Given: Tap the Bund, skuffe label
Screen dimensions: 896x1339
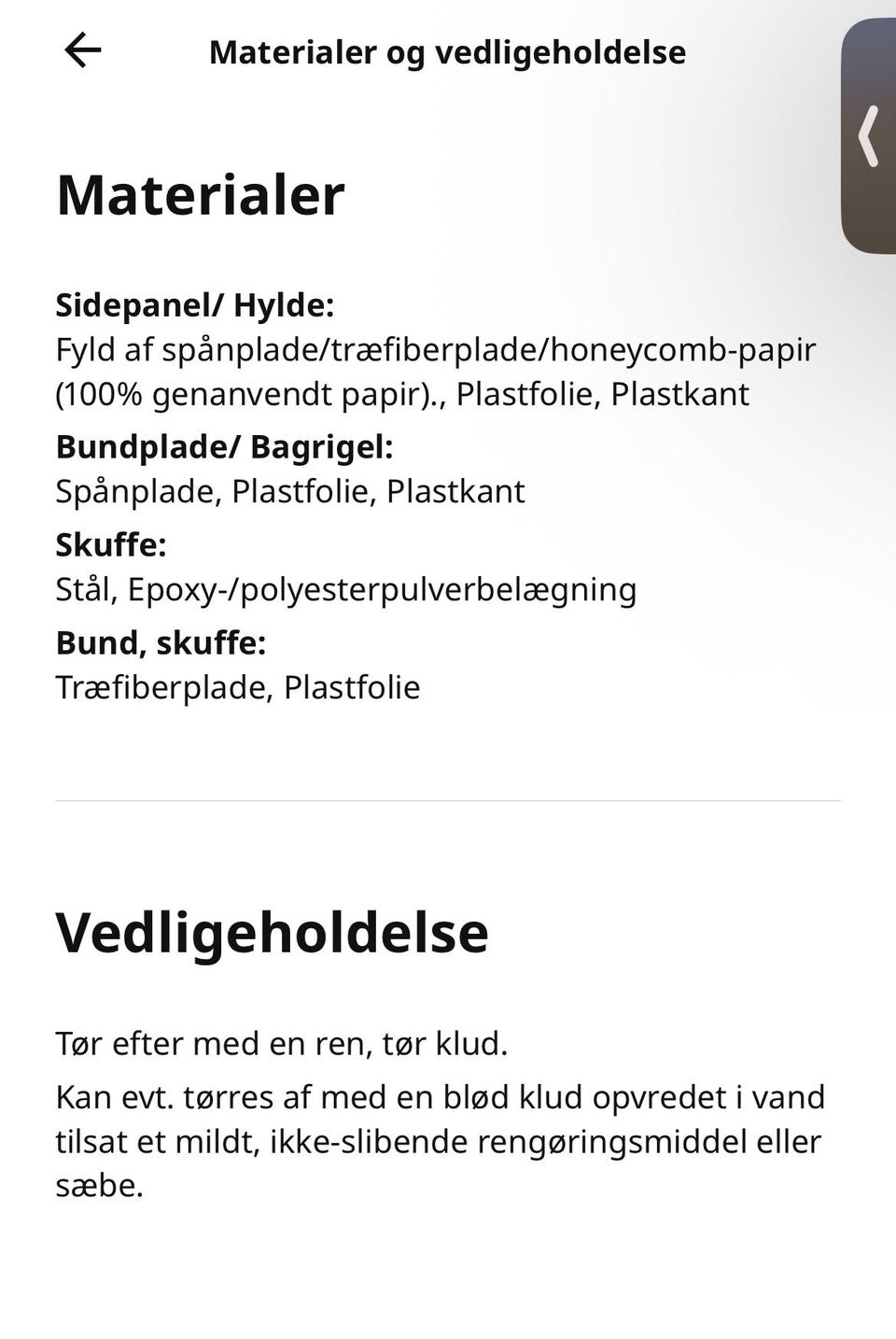Looking at the screenshot, I should tap(161, 641).
